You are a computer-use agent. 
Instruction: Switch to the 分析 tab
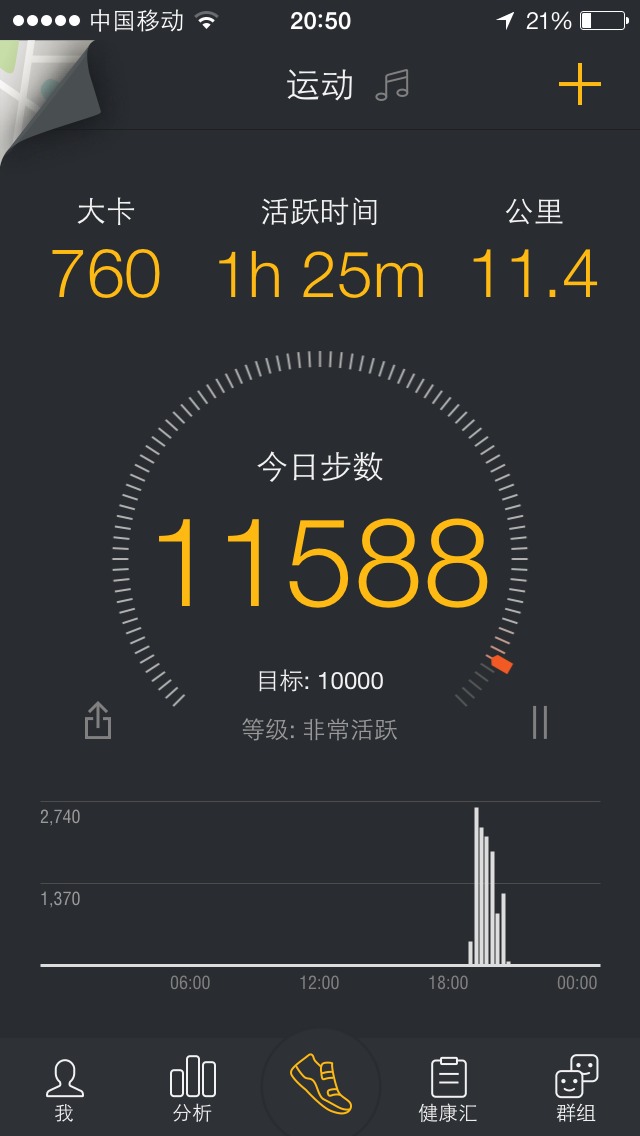tap(193, 1089)
